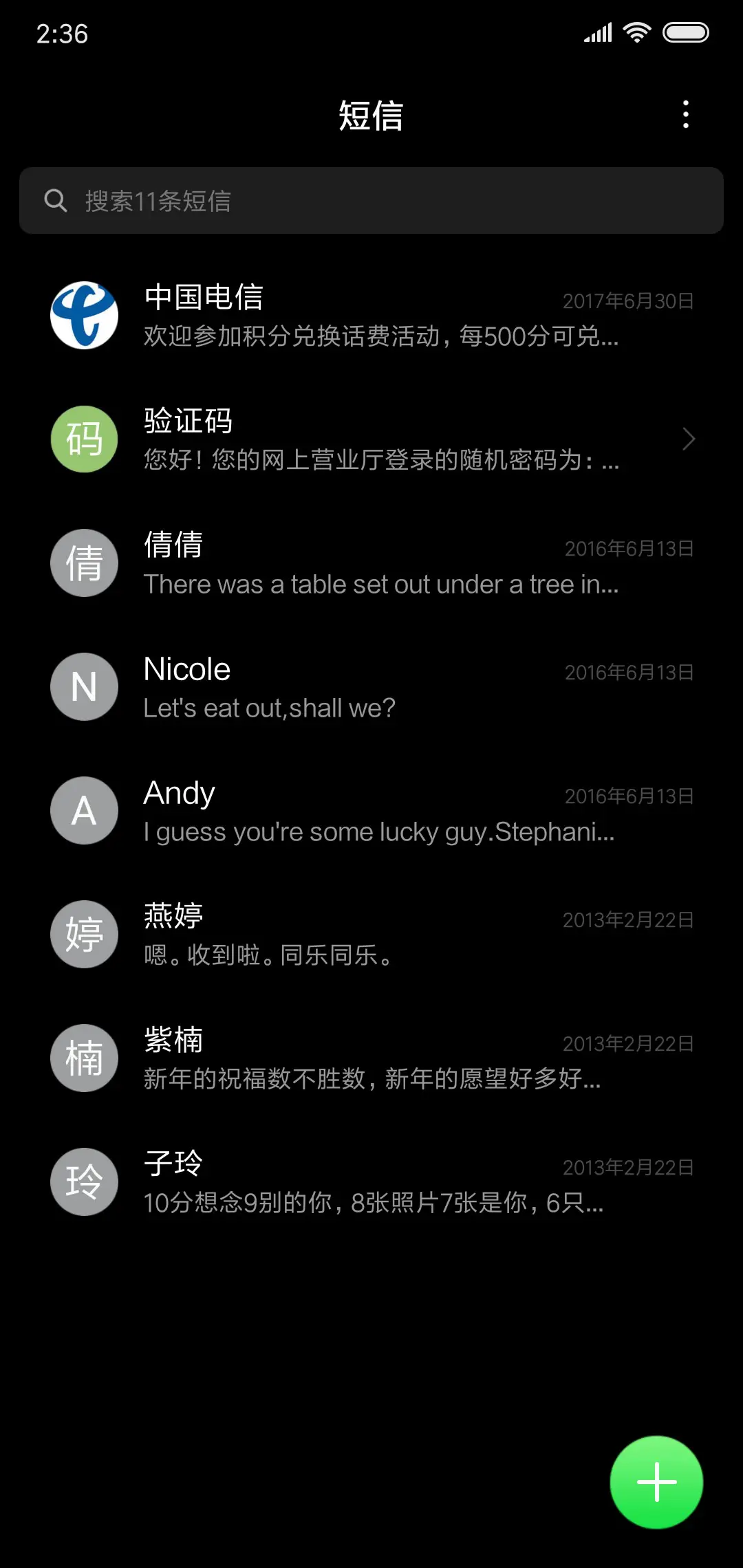
Task: Tap the 子玲 avatar icon
Action: pos(84,1182)
